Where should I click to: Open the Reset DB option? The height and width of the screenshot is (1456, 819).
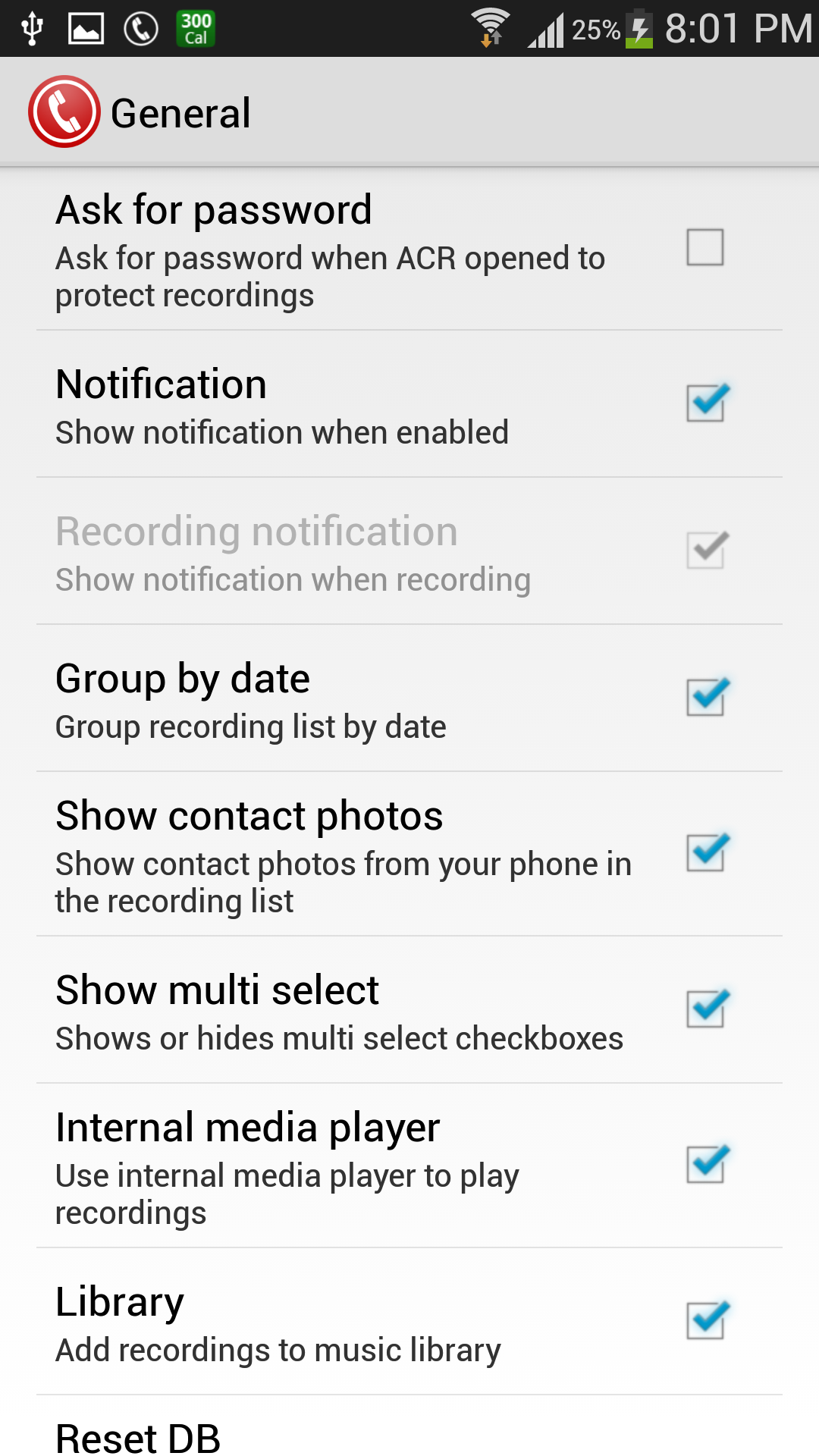coord(138,1437)
